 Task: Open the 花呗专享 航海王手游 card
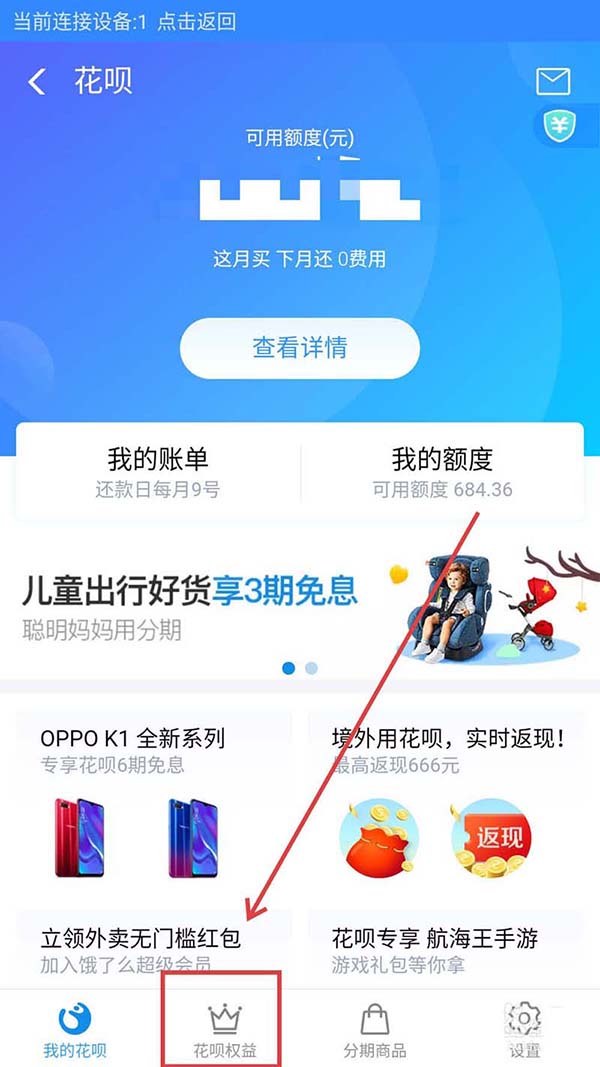click(447, 949)
